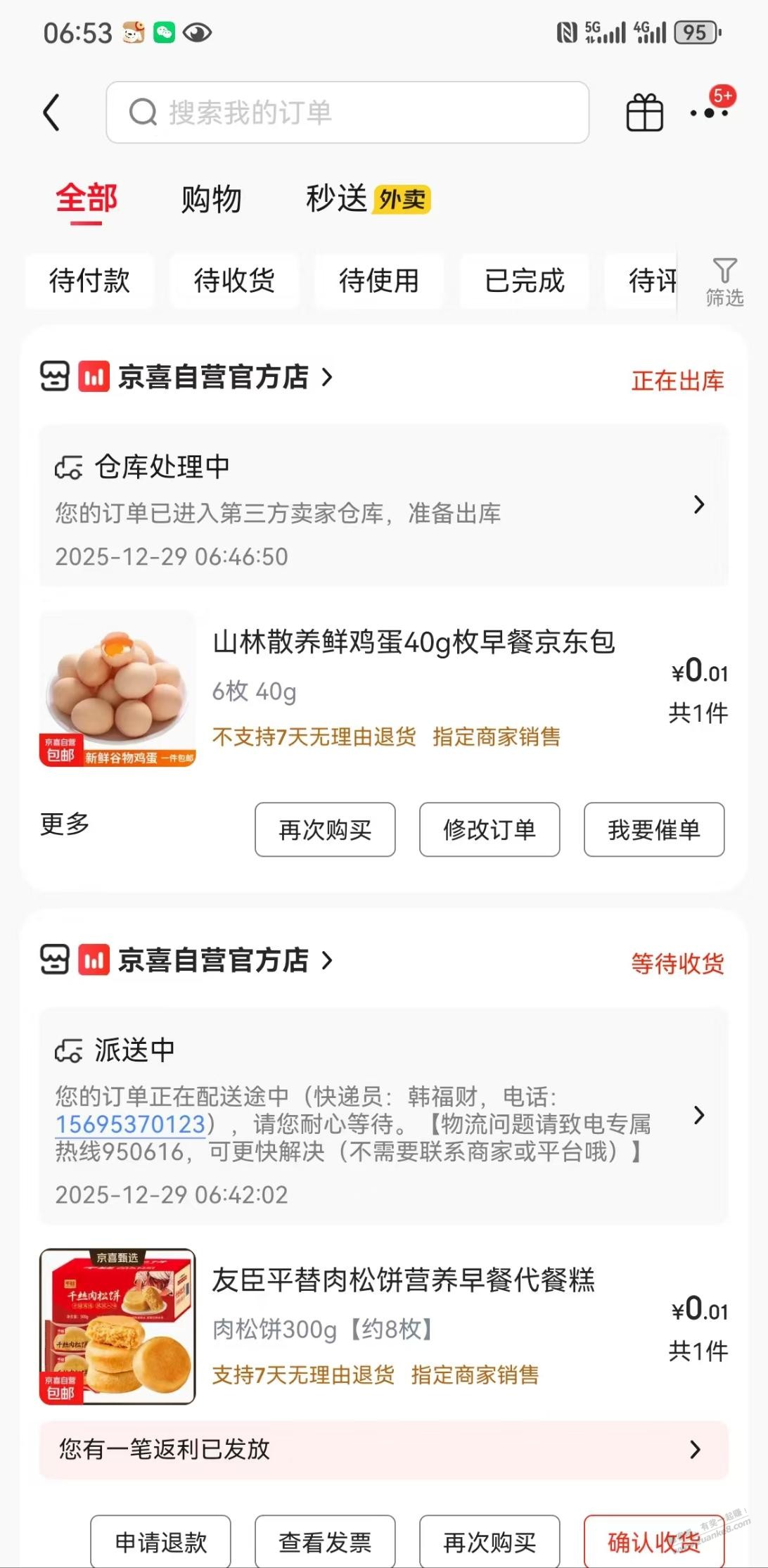Open the three-dot more menu
This screenshot has width=768, height=1568.
708,113
